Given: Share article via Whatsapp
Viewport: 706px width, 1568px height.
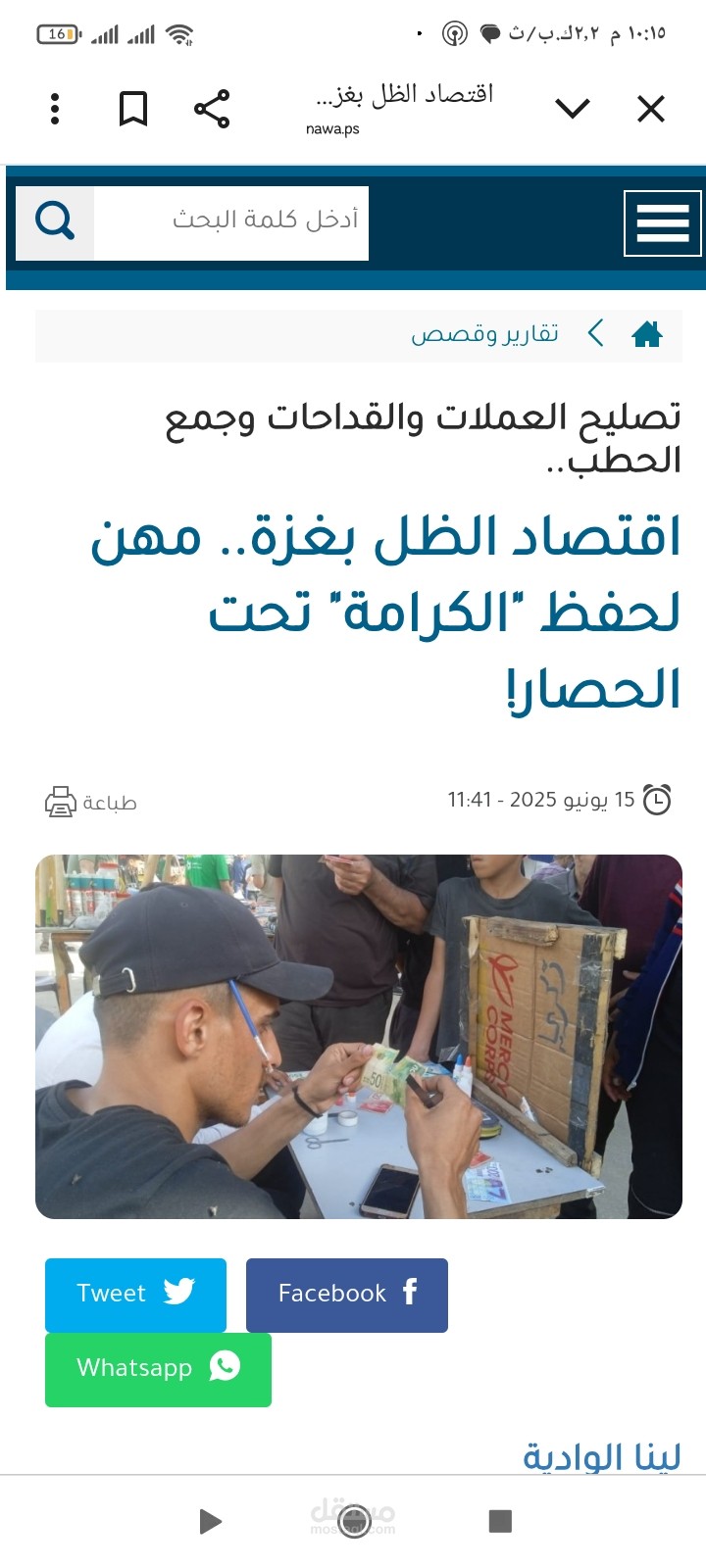Looking at the screenshot, I should (158, 1369).
